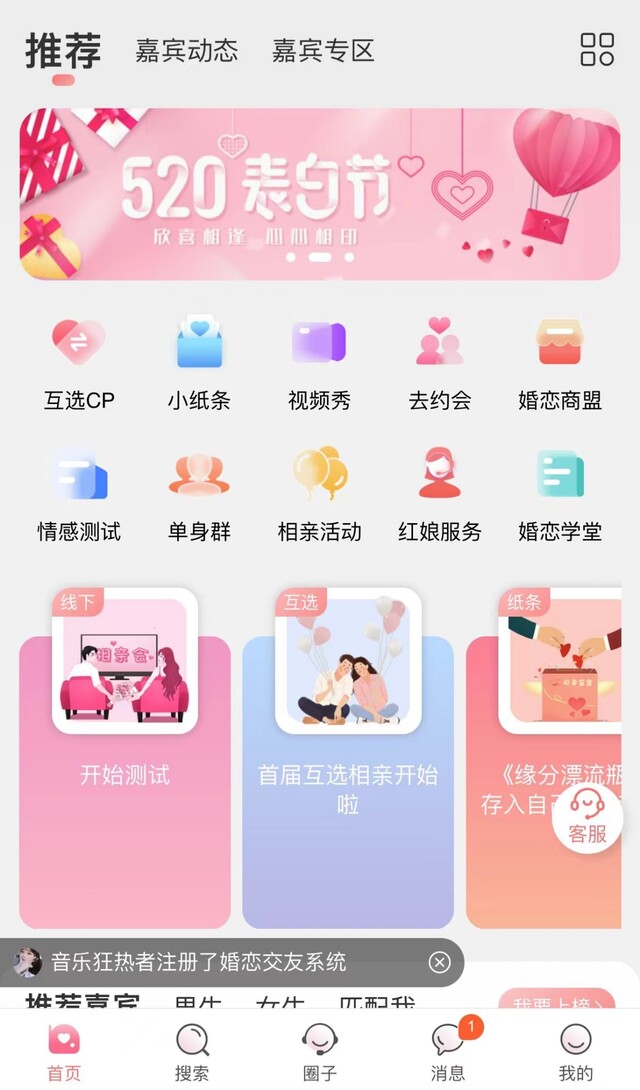
Task: Switch to the 圈子 tab
Action: coord(320,1052)
